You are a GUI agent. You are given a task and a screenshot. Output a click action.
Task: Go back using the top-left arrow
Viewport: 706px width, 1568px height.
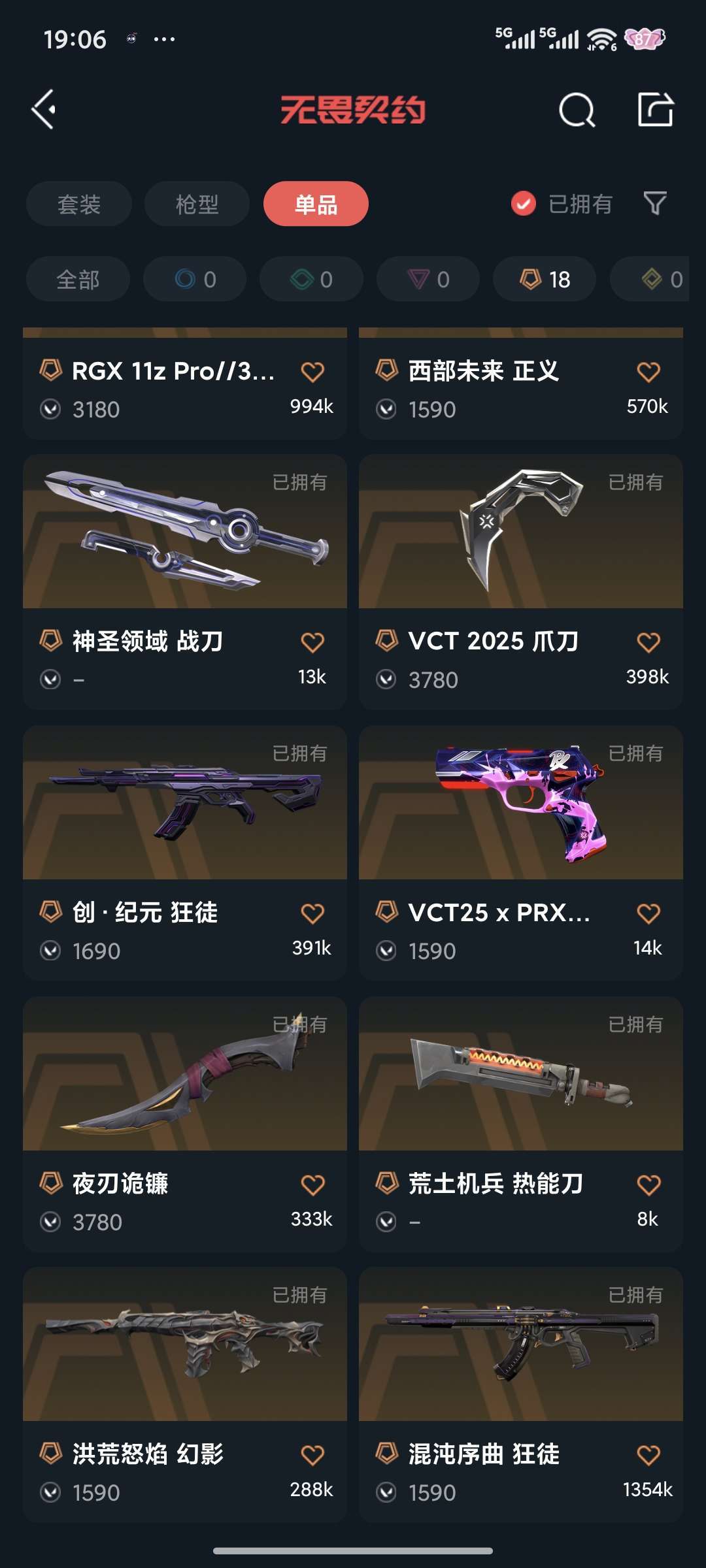44,109
